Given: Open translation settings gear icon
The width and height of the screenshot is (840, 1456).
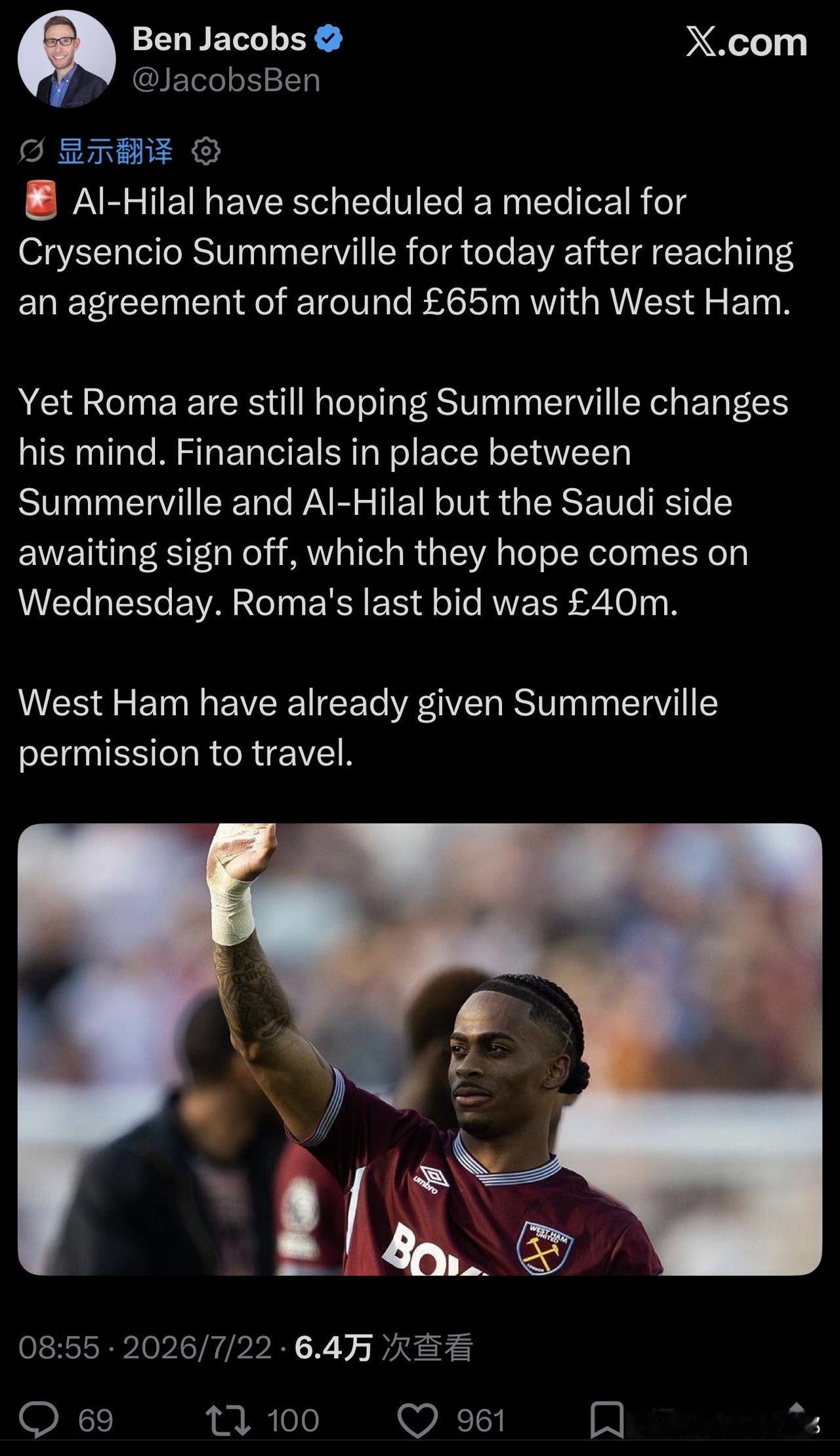Looking at the screenshot, I should coord(206,152).
